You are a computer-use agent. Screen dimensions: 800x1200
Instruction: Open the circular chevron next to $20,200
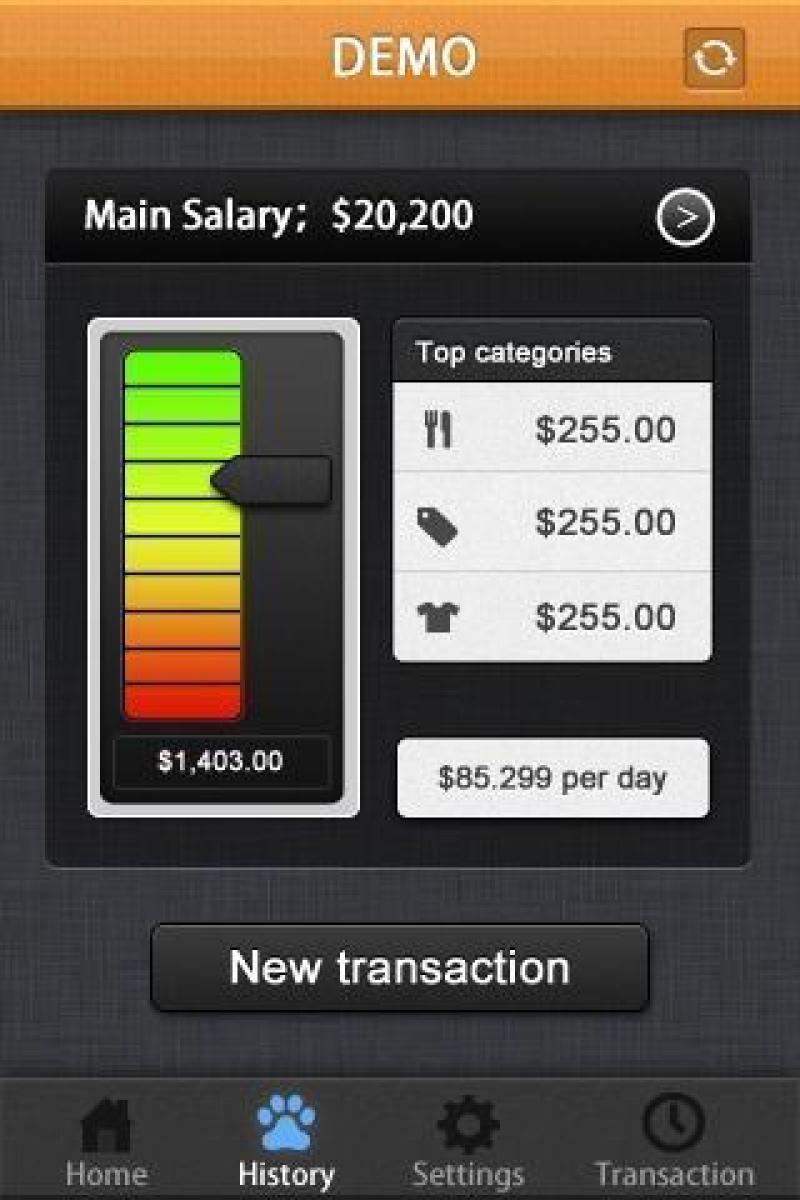coord(688,216)
